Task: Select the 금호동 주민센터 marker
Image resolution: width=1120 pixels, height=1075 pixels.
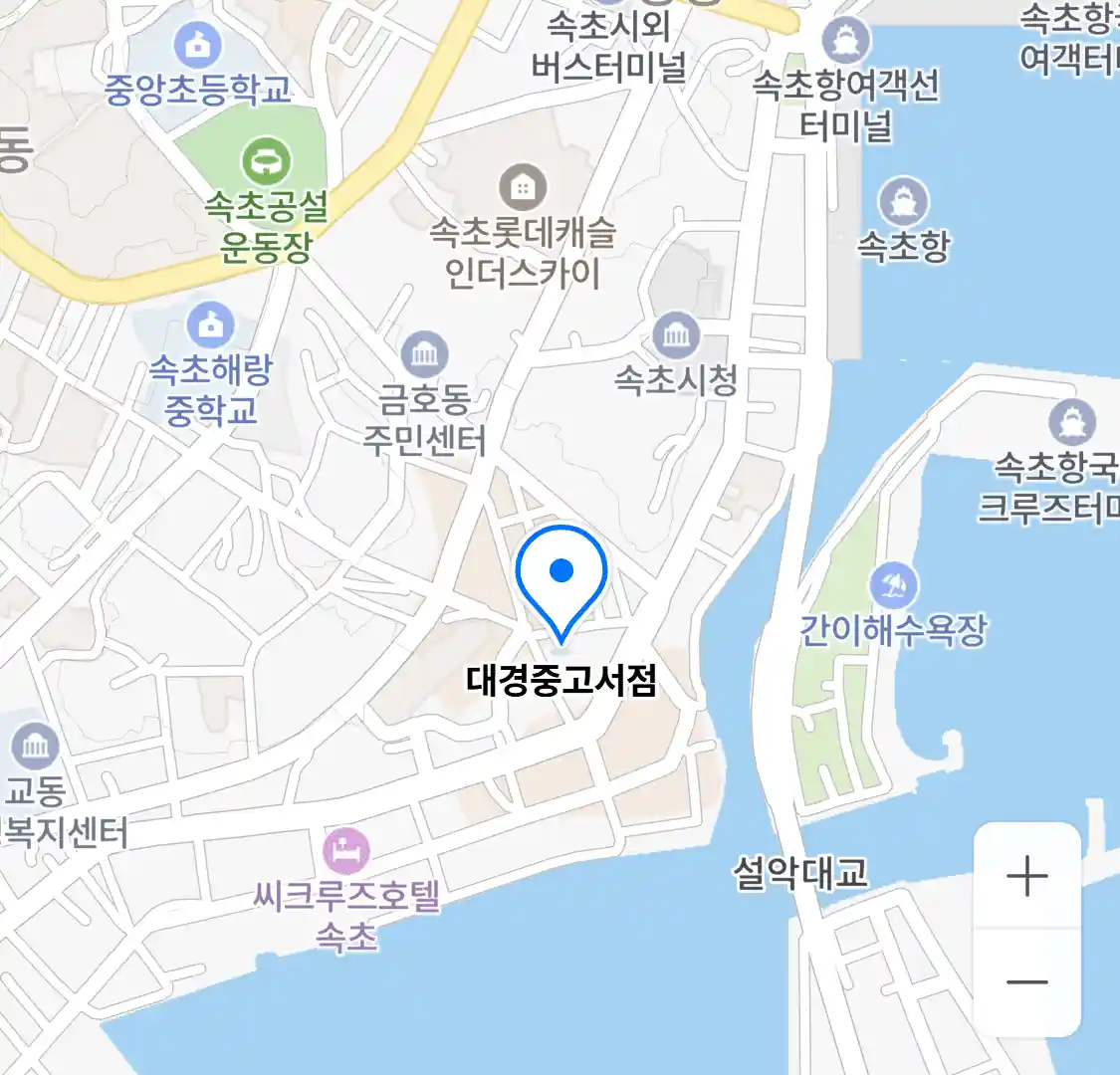Action: 425,355
